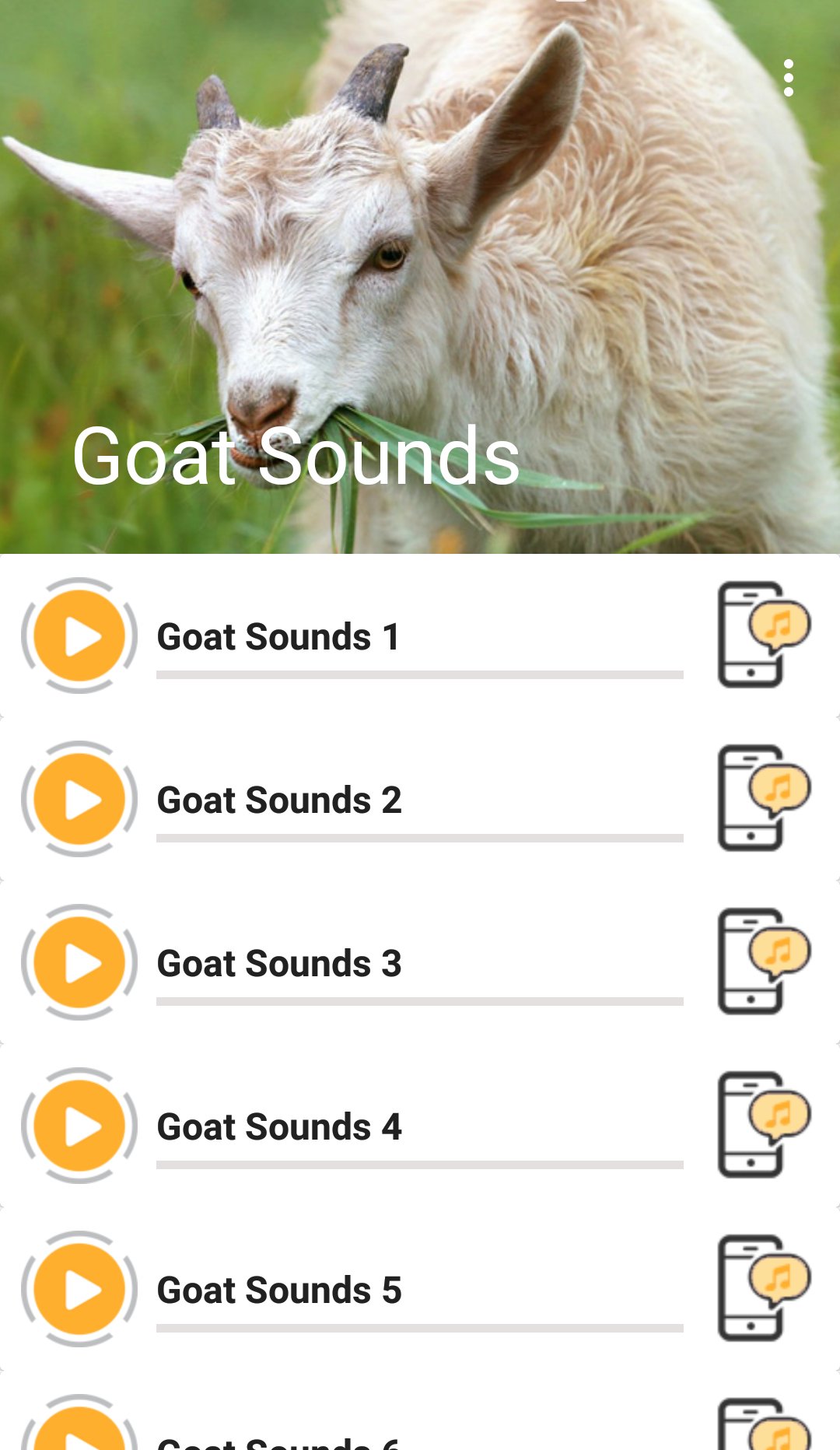Image resolution: width=840 pixels, height=1450 pixels.
Task: Open the overflow options menu
Action: coord(789,76)
